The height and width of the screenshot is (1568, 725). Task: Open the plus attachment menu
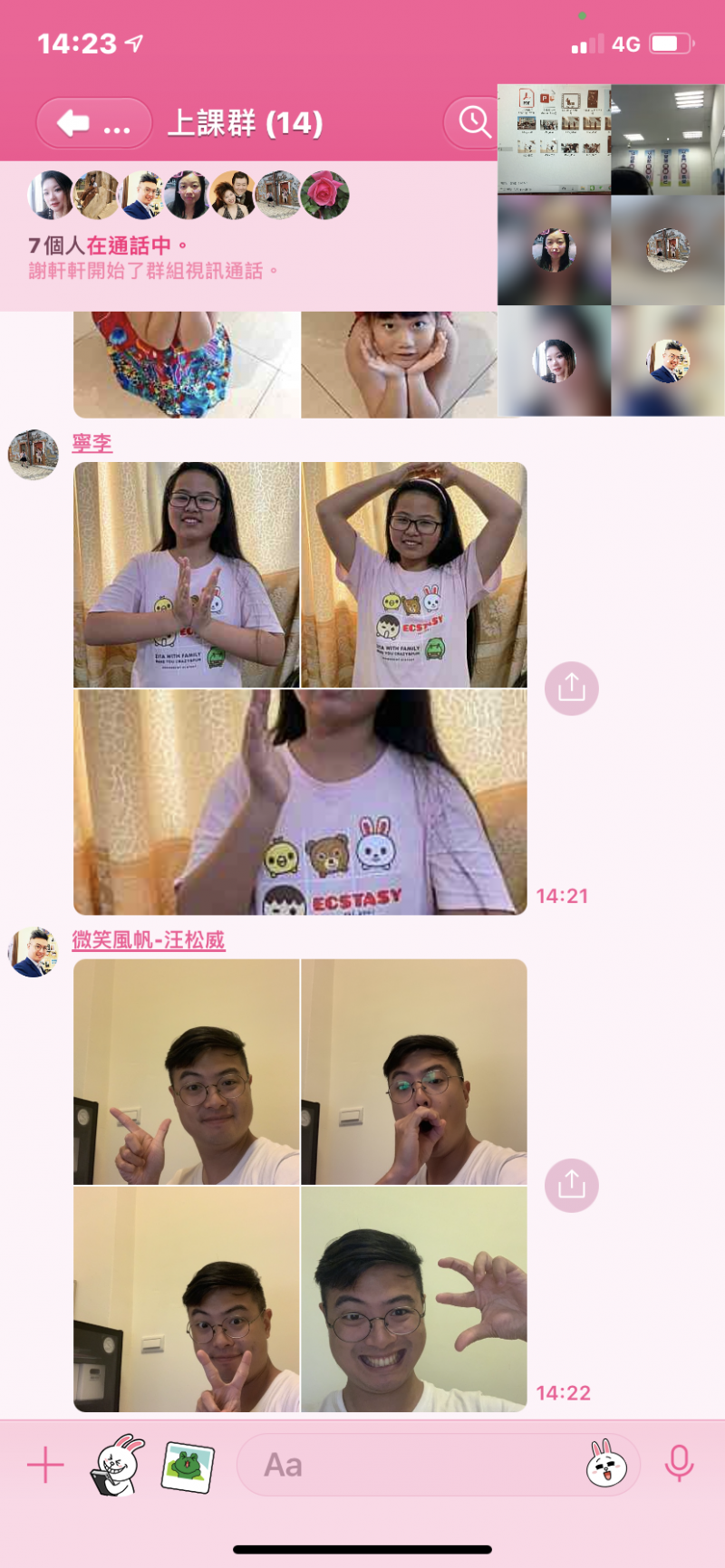(45, 1465)
